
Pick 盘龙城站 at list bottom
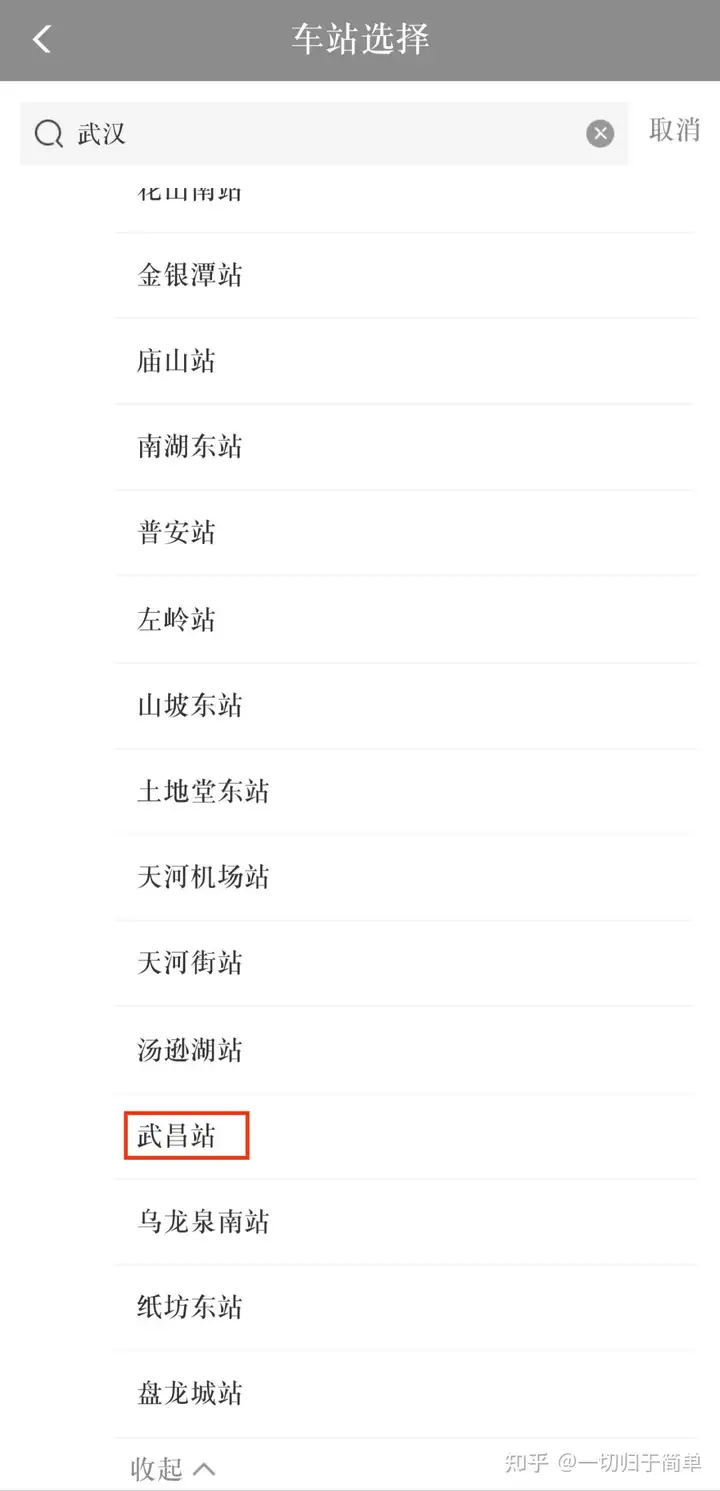point(189,1393)
